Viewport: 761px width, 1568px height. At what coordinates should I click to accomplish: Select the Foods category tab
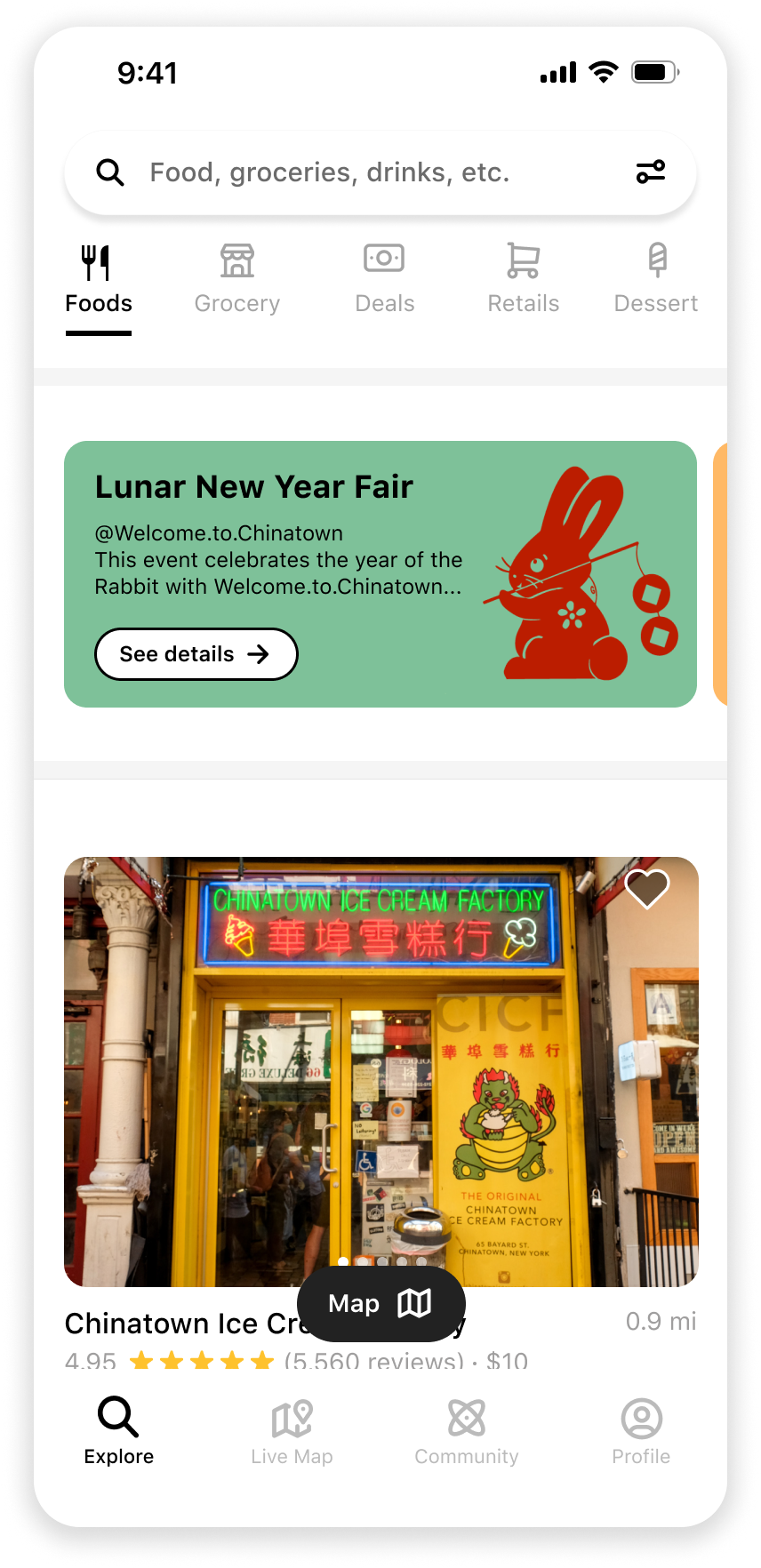99,280
